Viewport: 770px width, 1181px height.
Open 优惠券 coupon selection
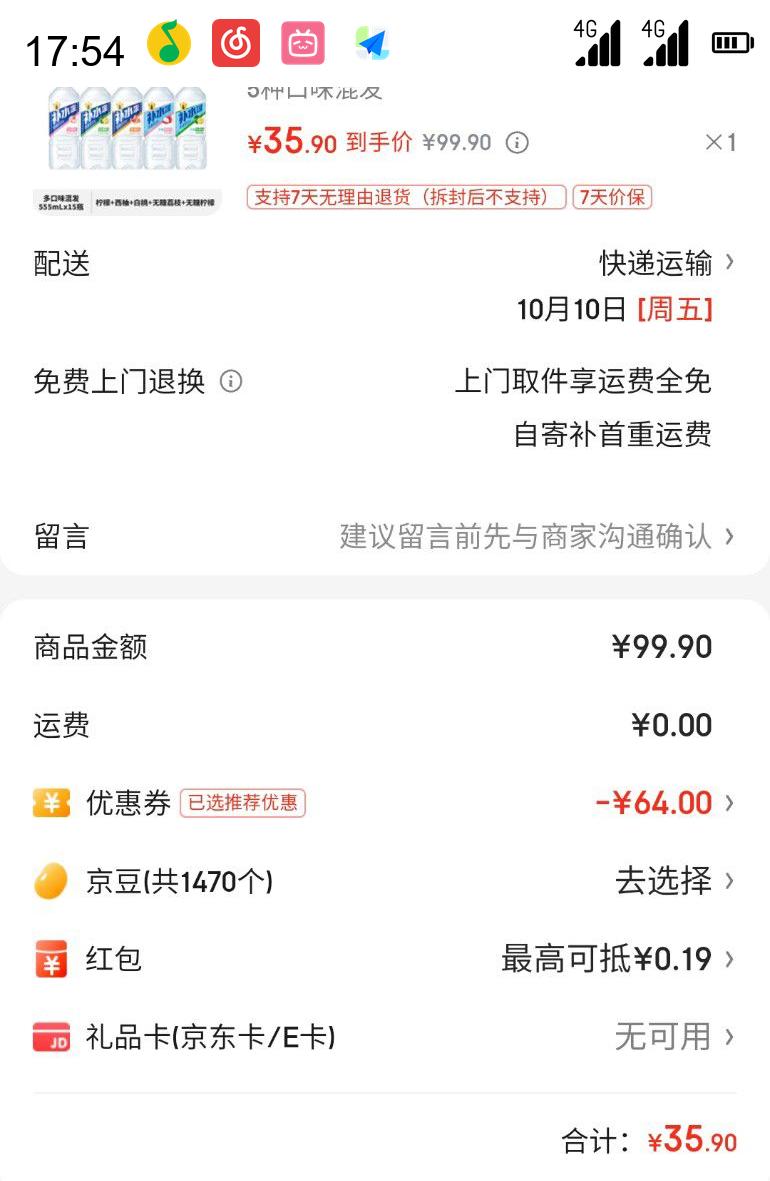[664, 803]
